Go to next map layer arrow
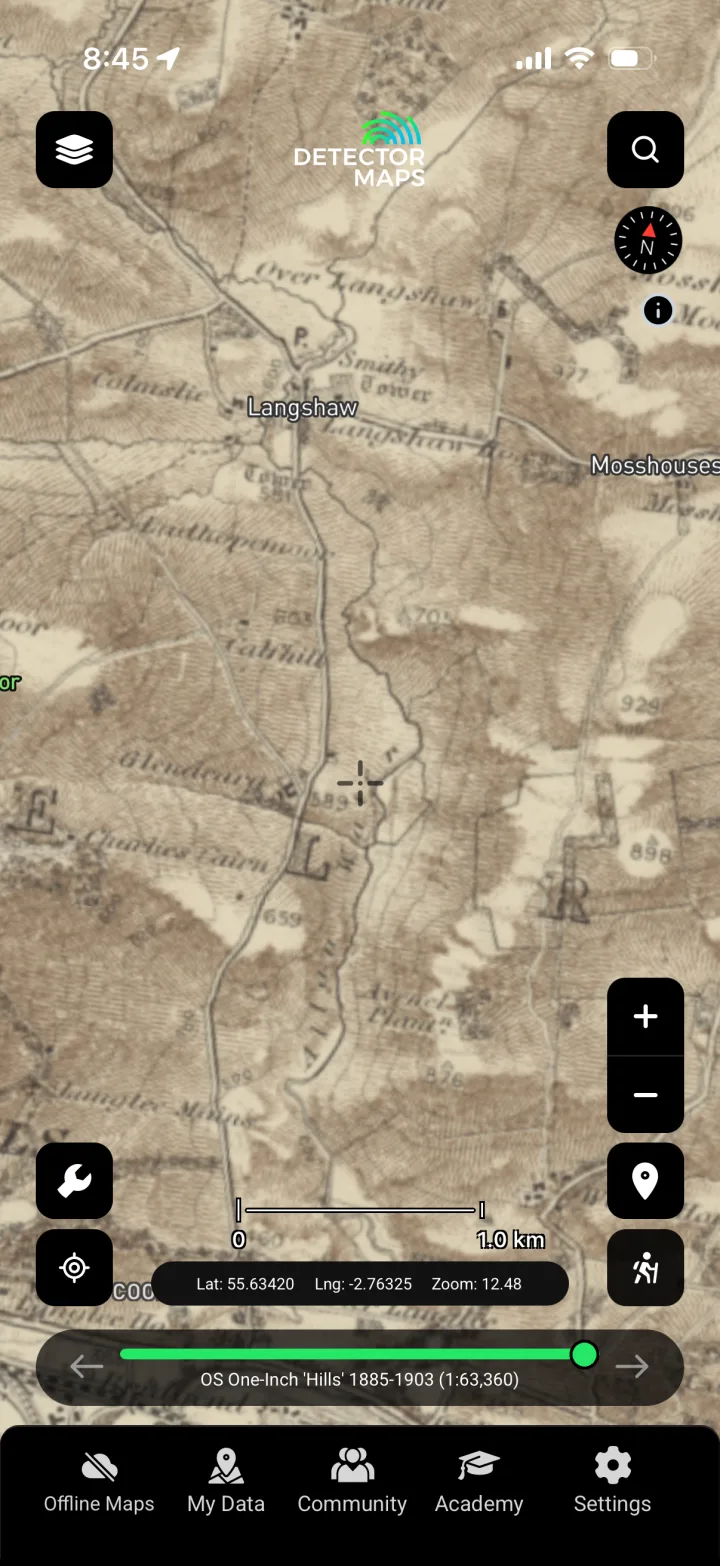 click(x=632, y=1366)
